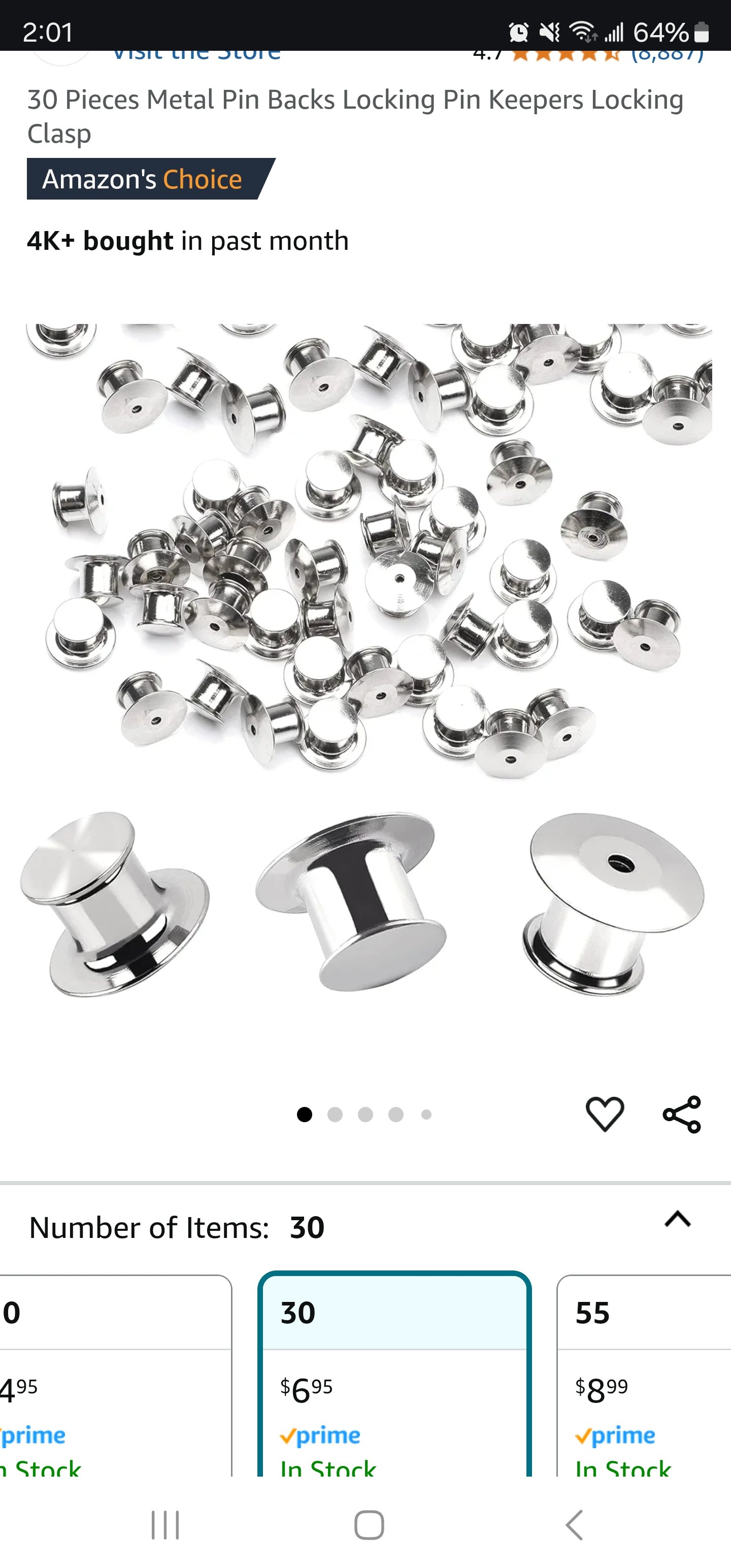
Task: Open the main product image
Action: pos(365,658)
